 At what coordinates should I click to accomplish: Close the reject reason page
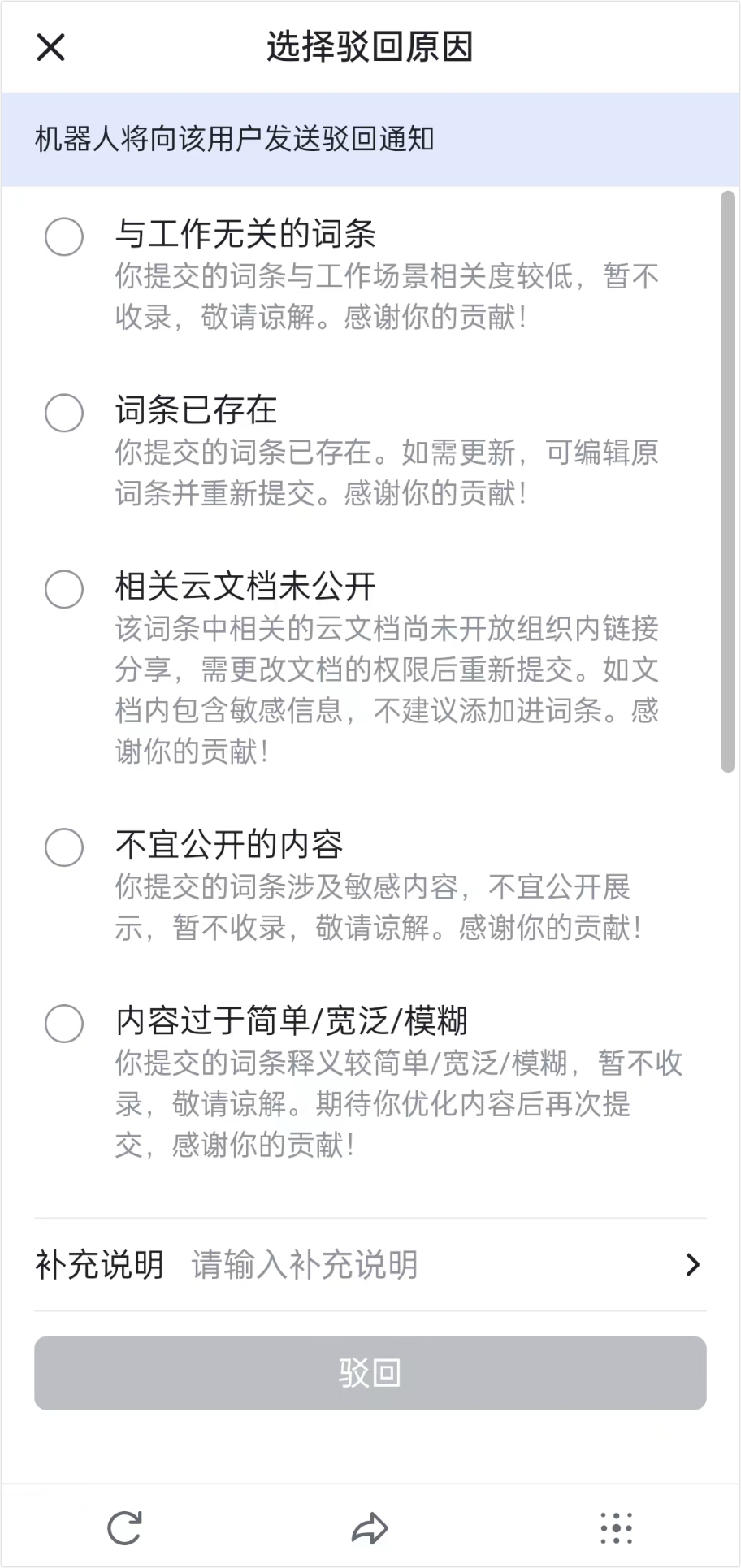point(50,47)
